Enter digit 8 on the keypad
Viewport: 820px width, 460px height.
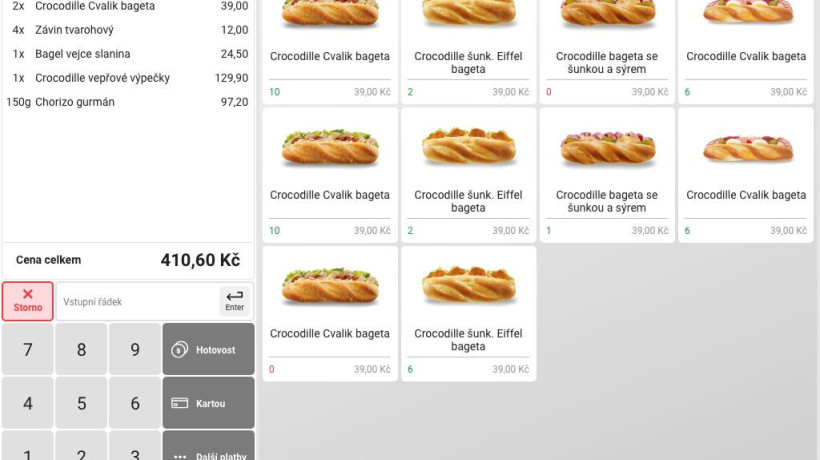tap(82, 349)
